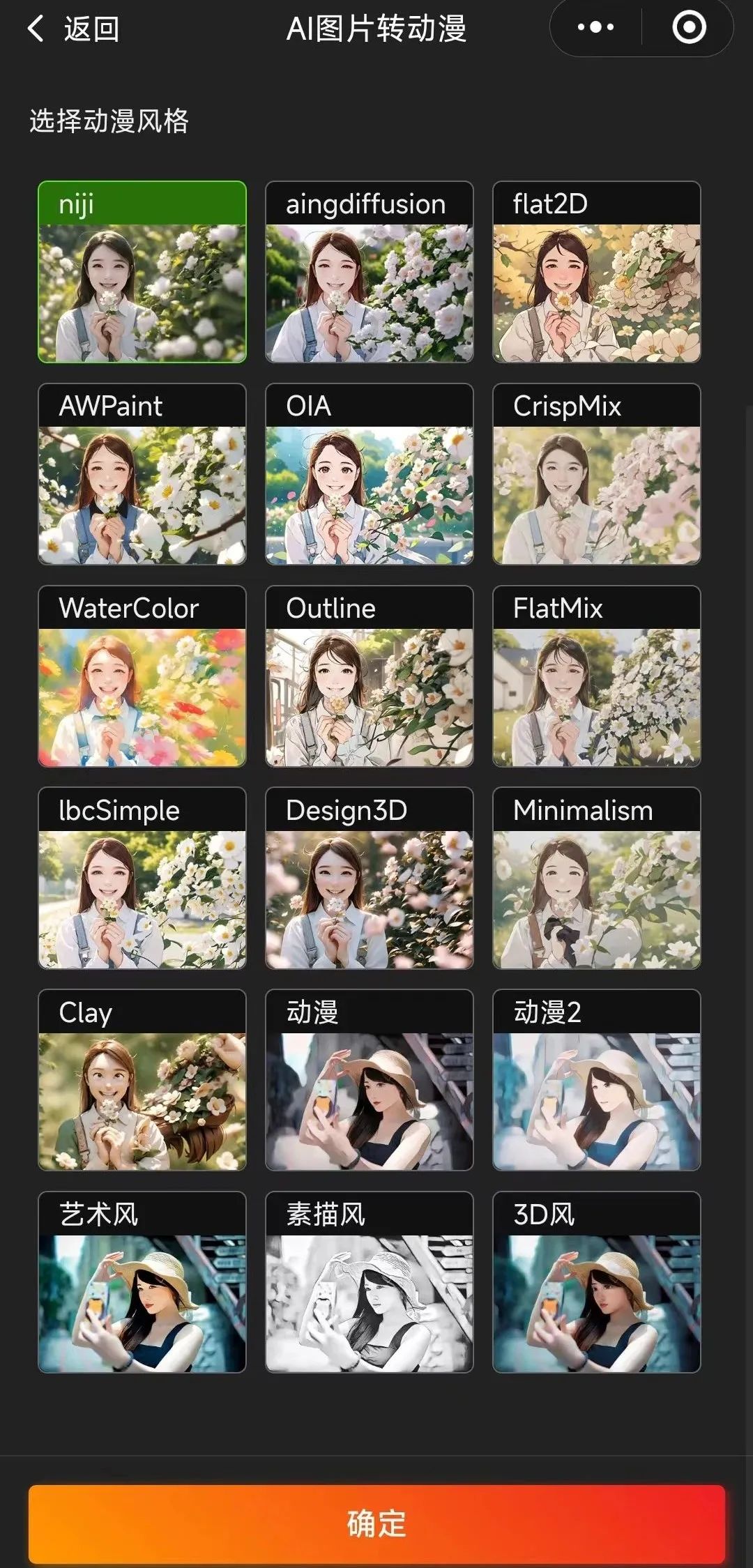Pick the flat2D style
The height and width of the screenshot is (1568, 753).
tap(597, 272)
